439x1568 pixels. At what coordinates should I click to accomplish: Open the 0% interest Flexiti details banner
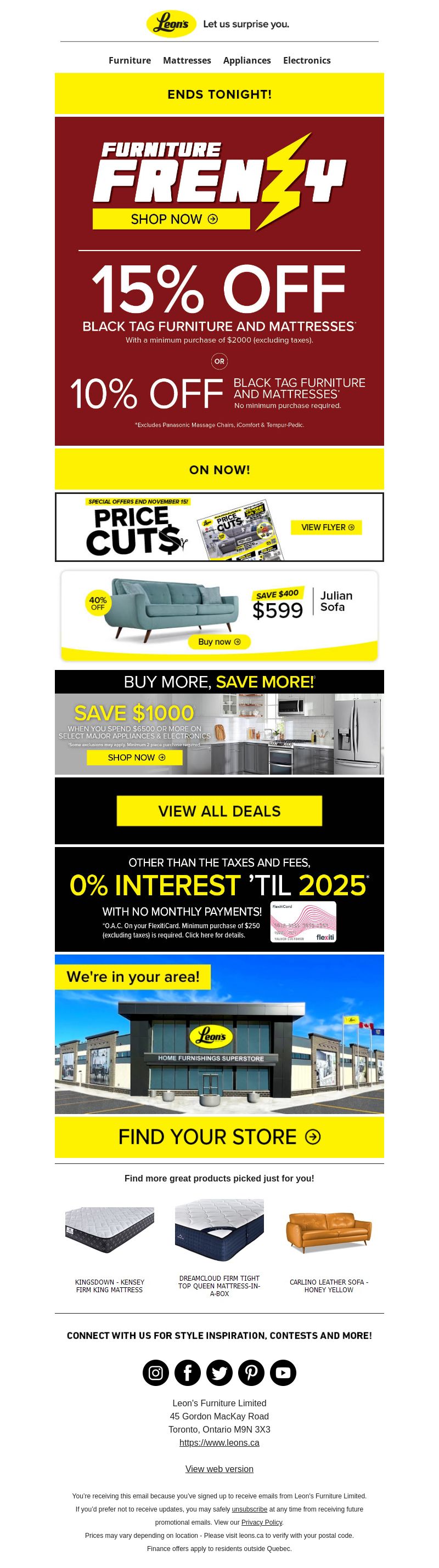tap(219, 899)
